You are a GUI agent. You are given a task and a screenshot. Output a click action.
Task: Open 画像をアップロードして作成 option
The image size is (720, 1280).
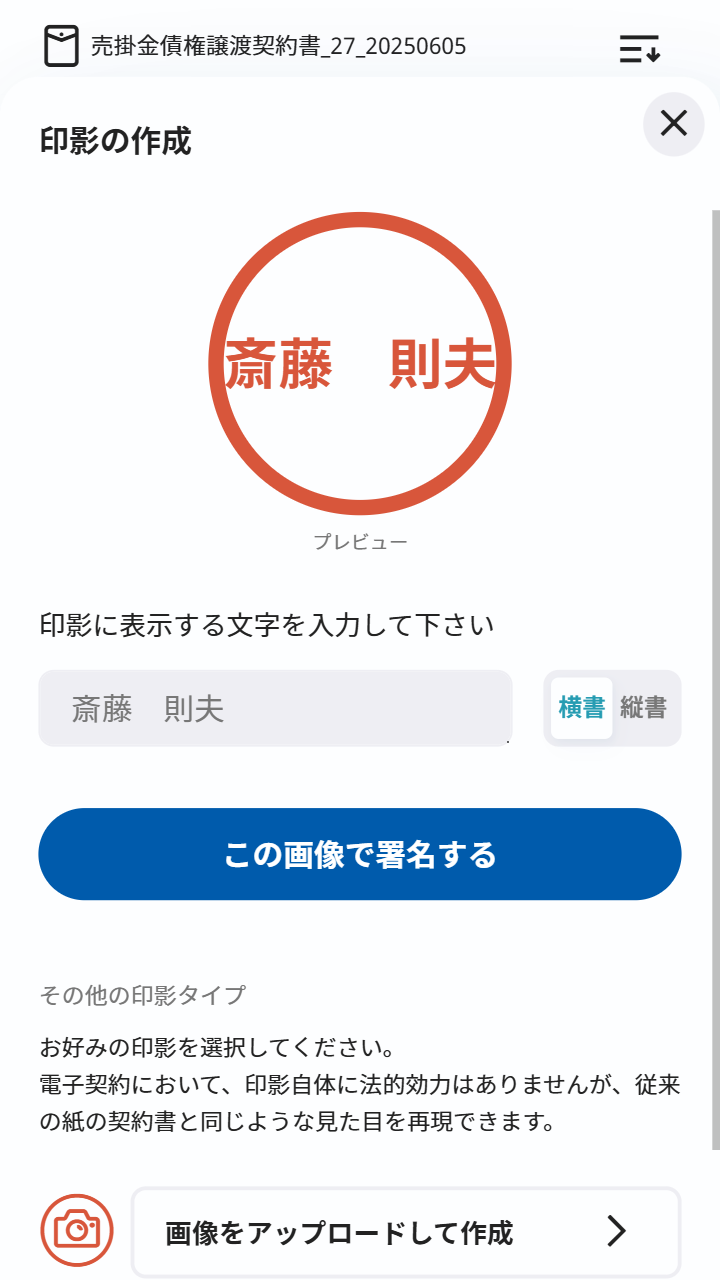tap(406, 1232)
